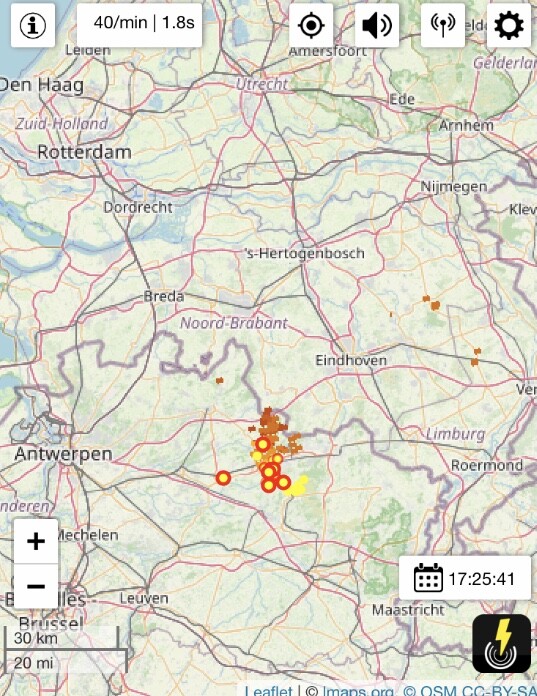Open the settings gear
The height and width of the screenshot is (696, 537).
click(509, 25)
